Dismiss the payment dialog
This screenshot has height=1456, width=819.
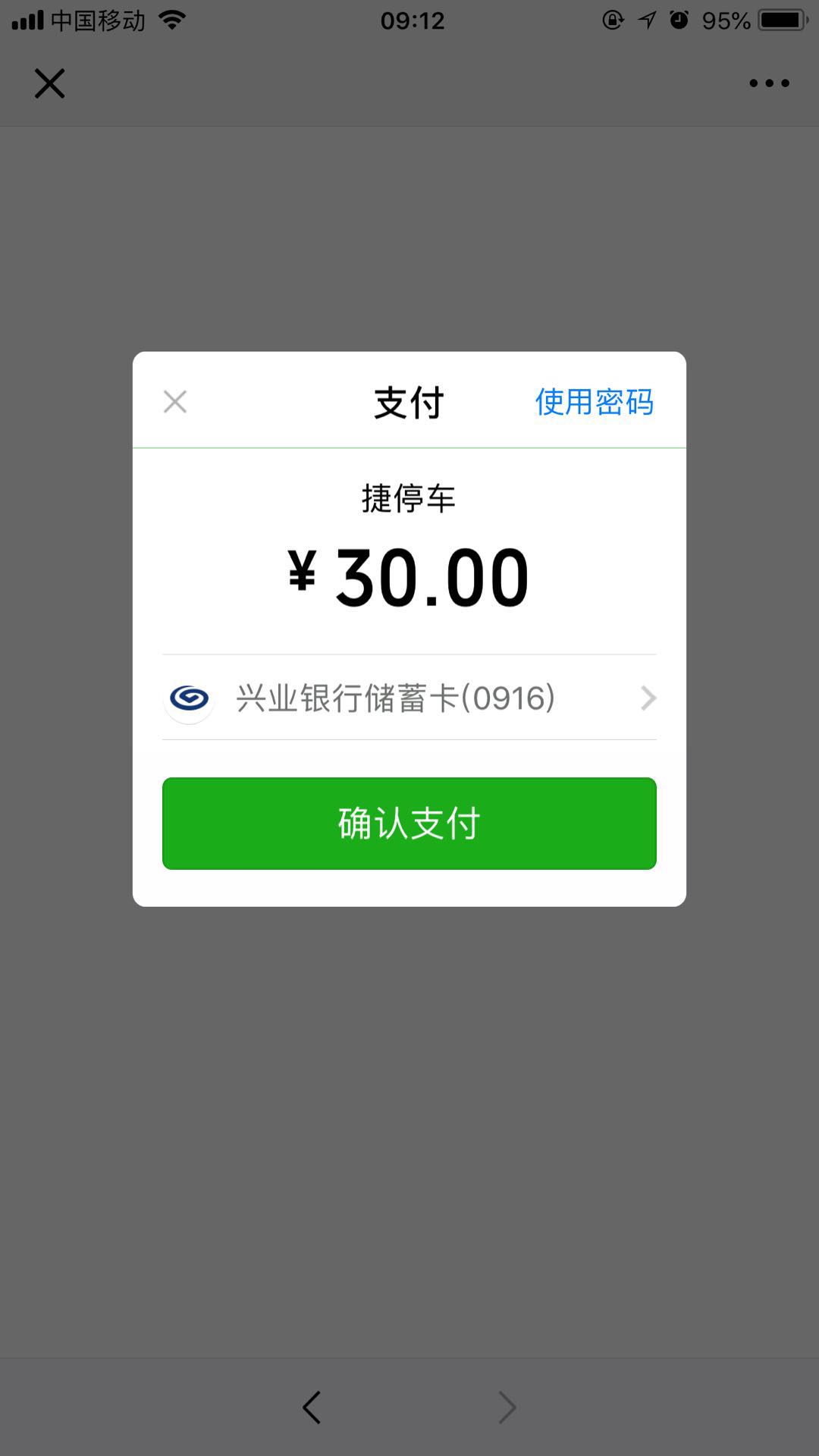[175, 402]
